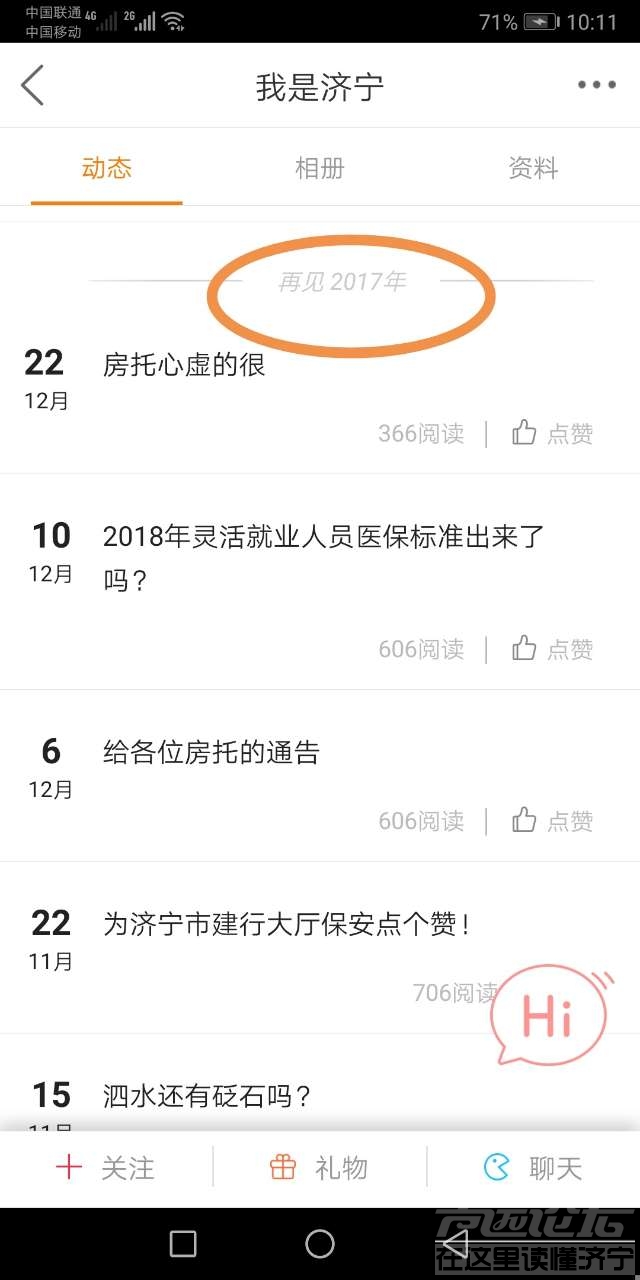Go to the system home screen
Screen dimensions: 640x1280
320,1244
